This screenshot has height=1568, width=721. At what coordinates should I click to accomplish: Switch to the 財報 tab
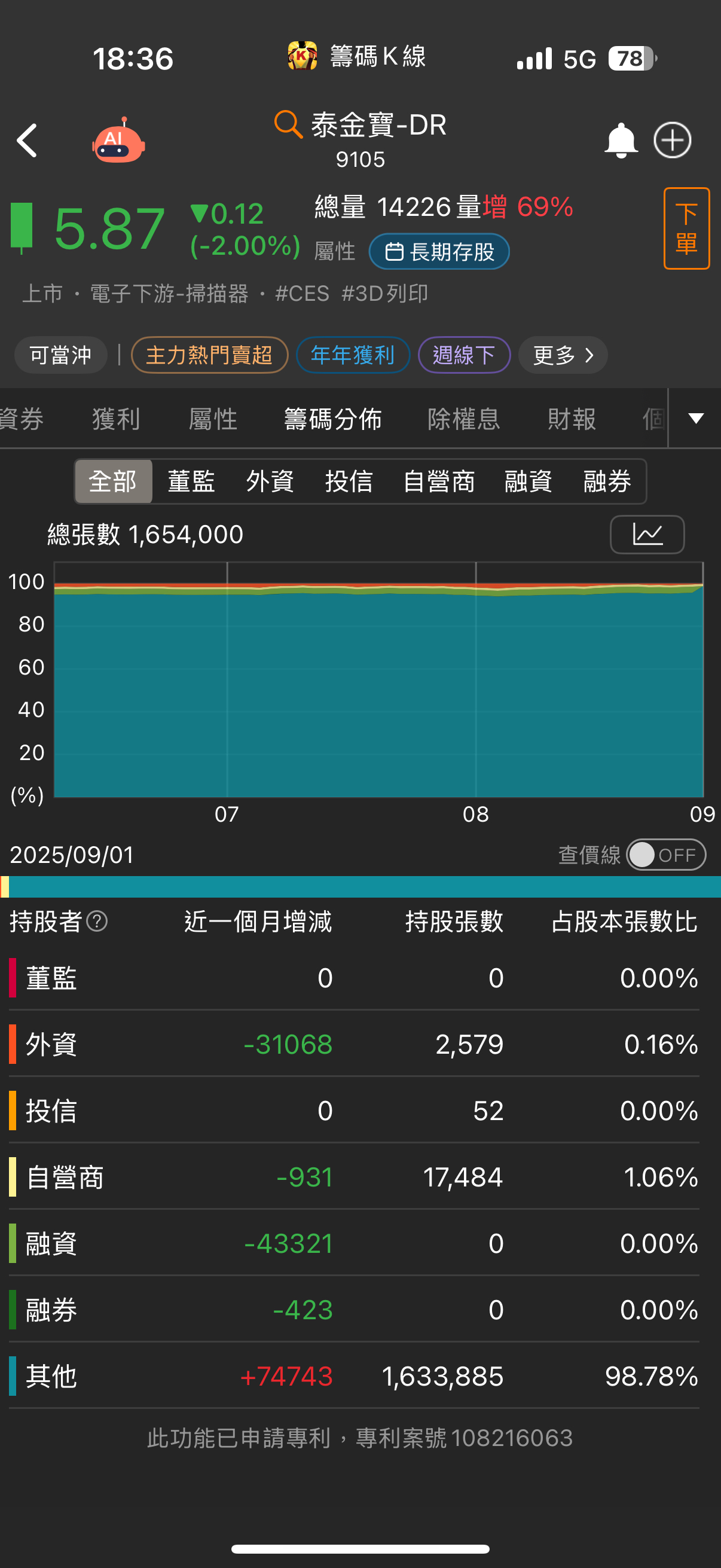572,419
